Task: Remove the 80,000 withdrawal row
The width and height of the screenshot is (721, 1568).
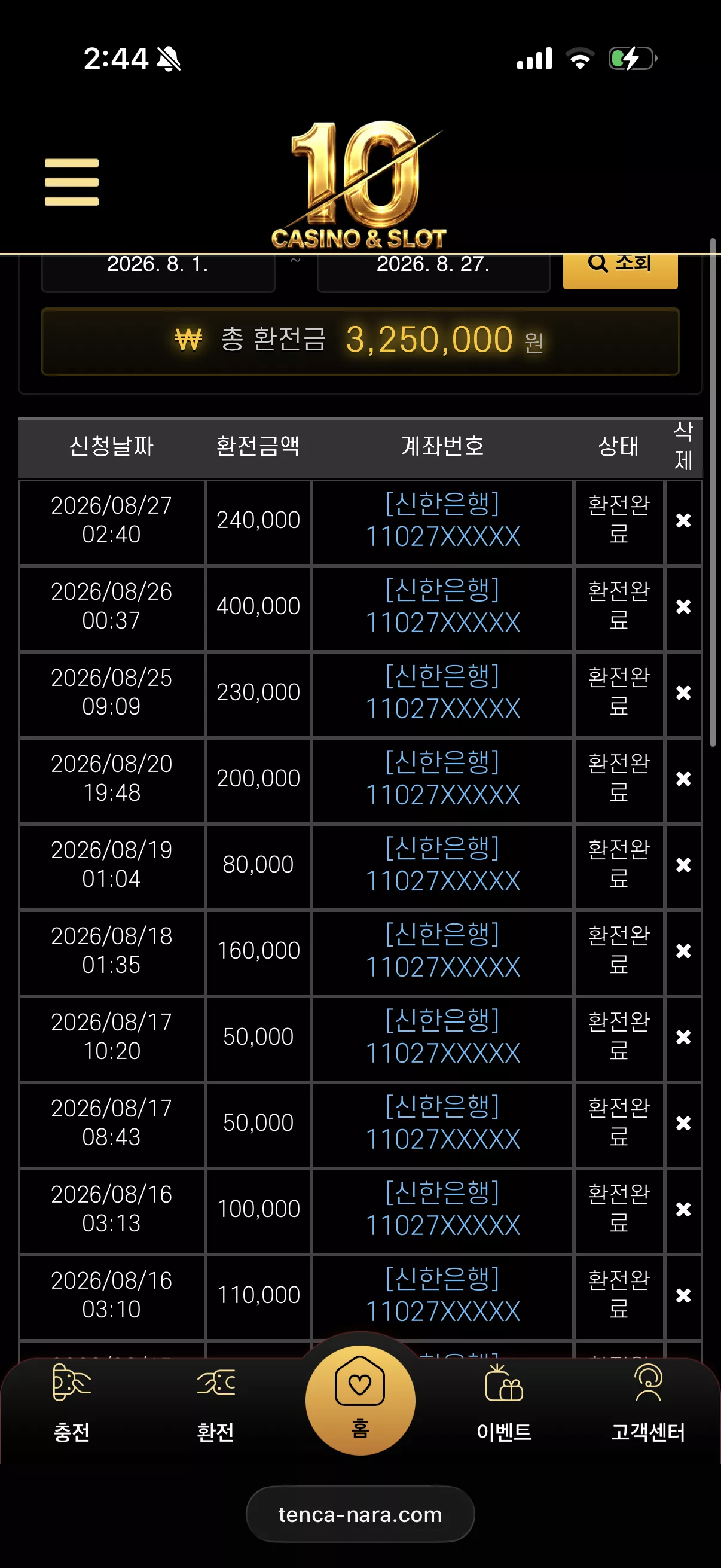Action: click(683, 865)
